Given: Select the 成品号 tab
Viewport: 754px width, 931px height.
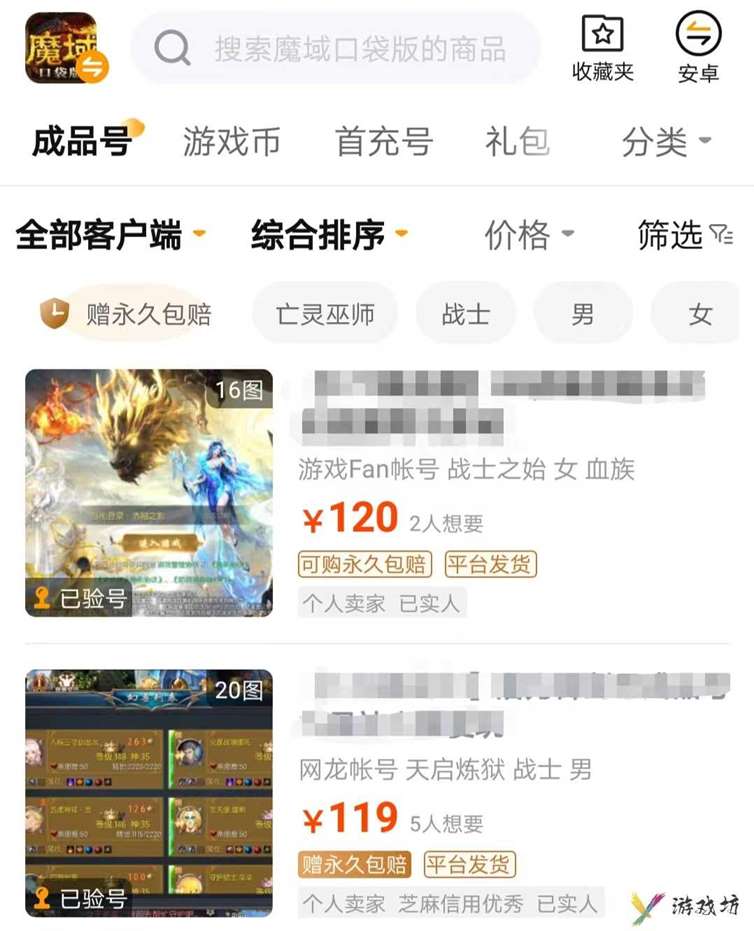Looking at the screenshot, I should coord(82,141).
